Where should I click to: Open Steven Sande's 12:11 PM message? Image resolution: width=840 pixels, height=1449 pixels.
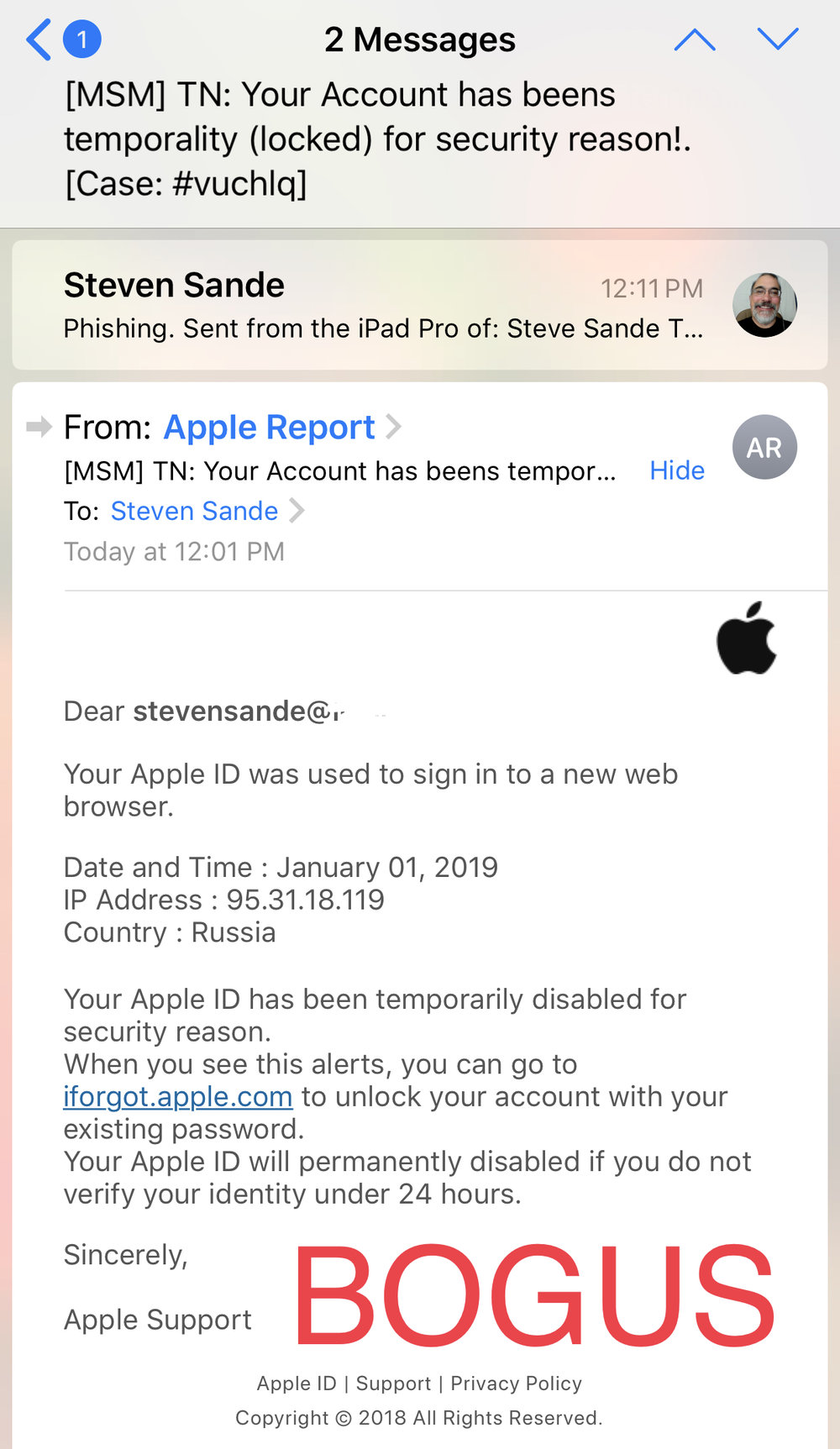pyautogui.click(x=420, y=305)
